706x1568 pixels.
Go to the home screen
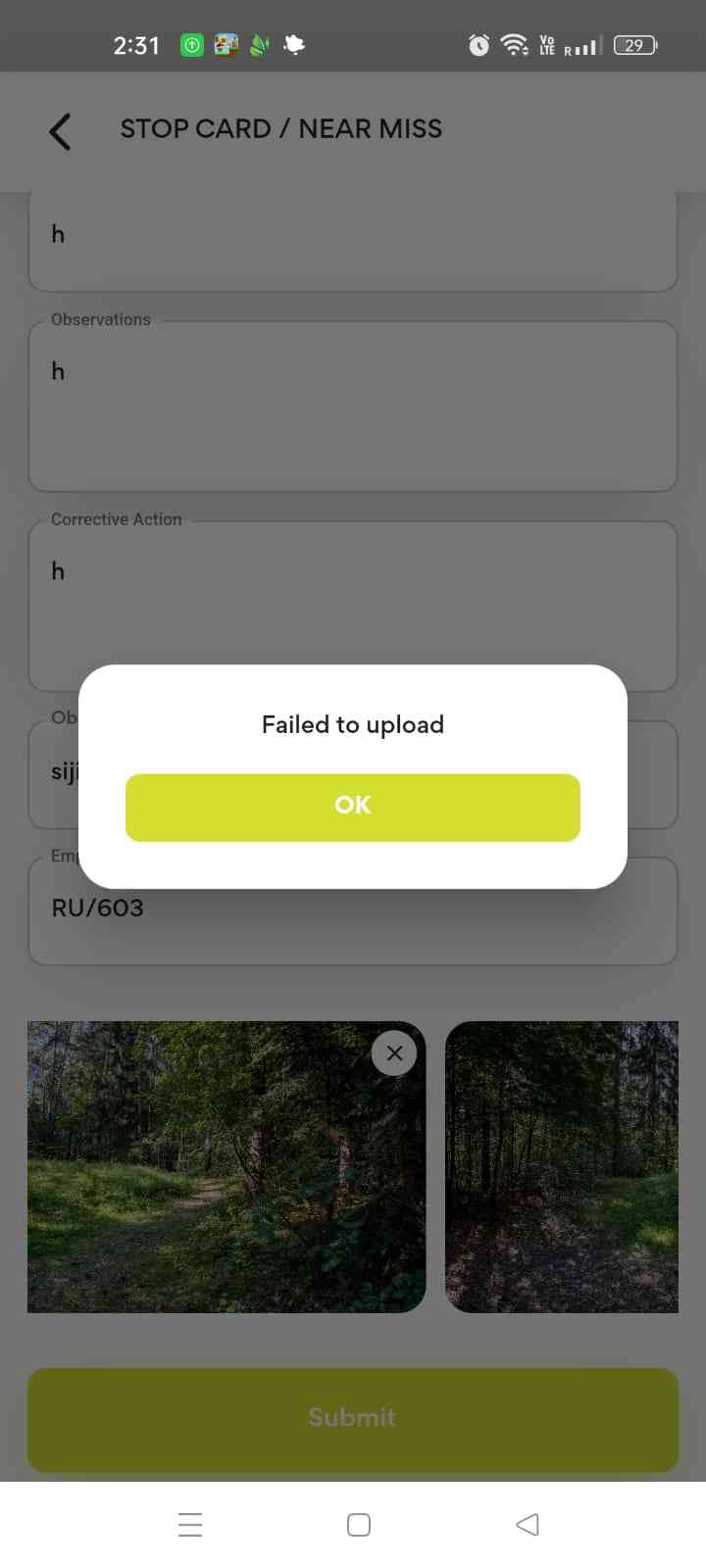(359, 1525)
